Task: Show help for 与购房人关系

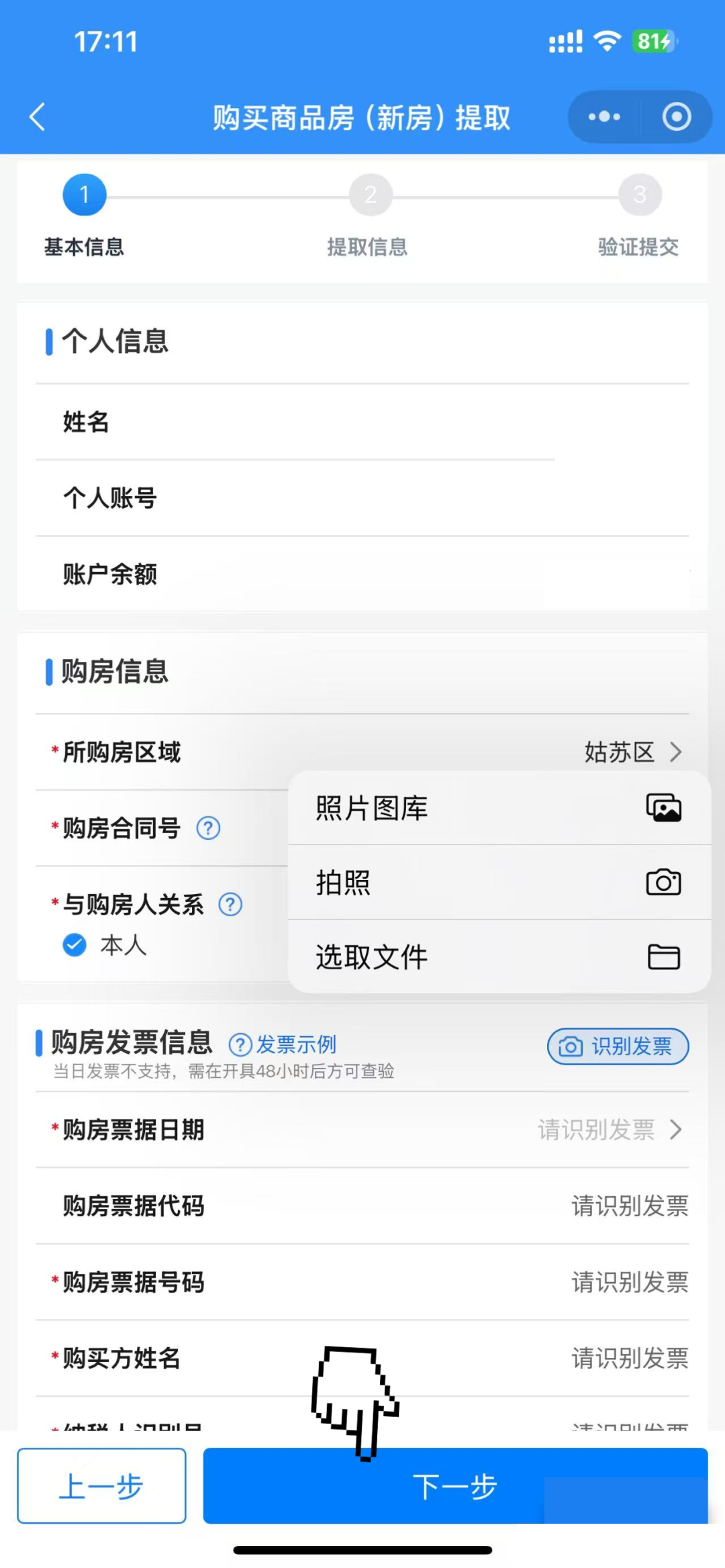Action: coord(230,905)
